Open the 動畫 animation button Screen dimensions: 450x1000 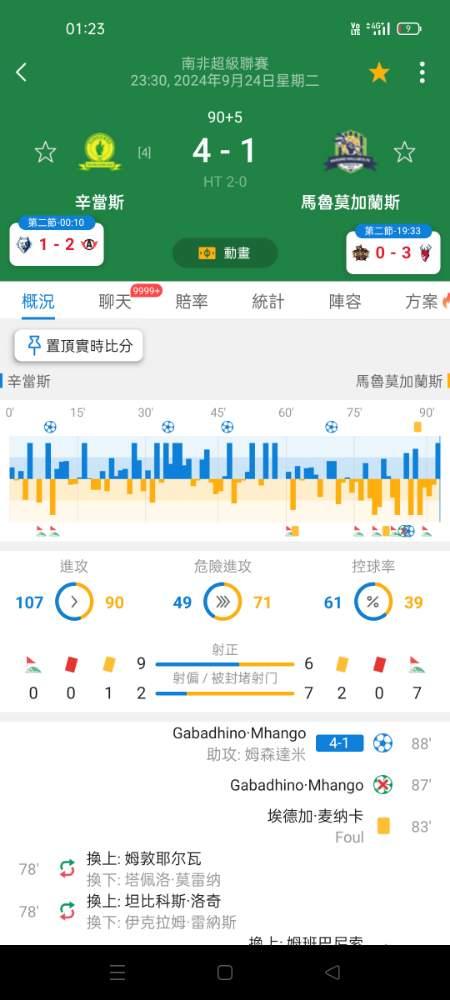225,253
